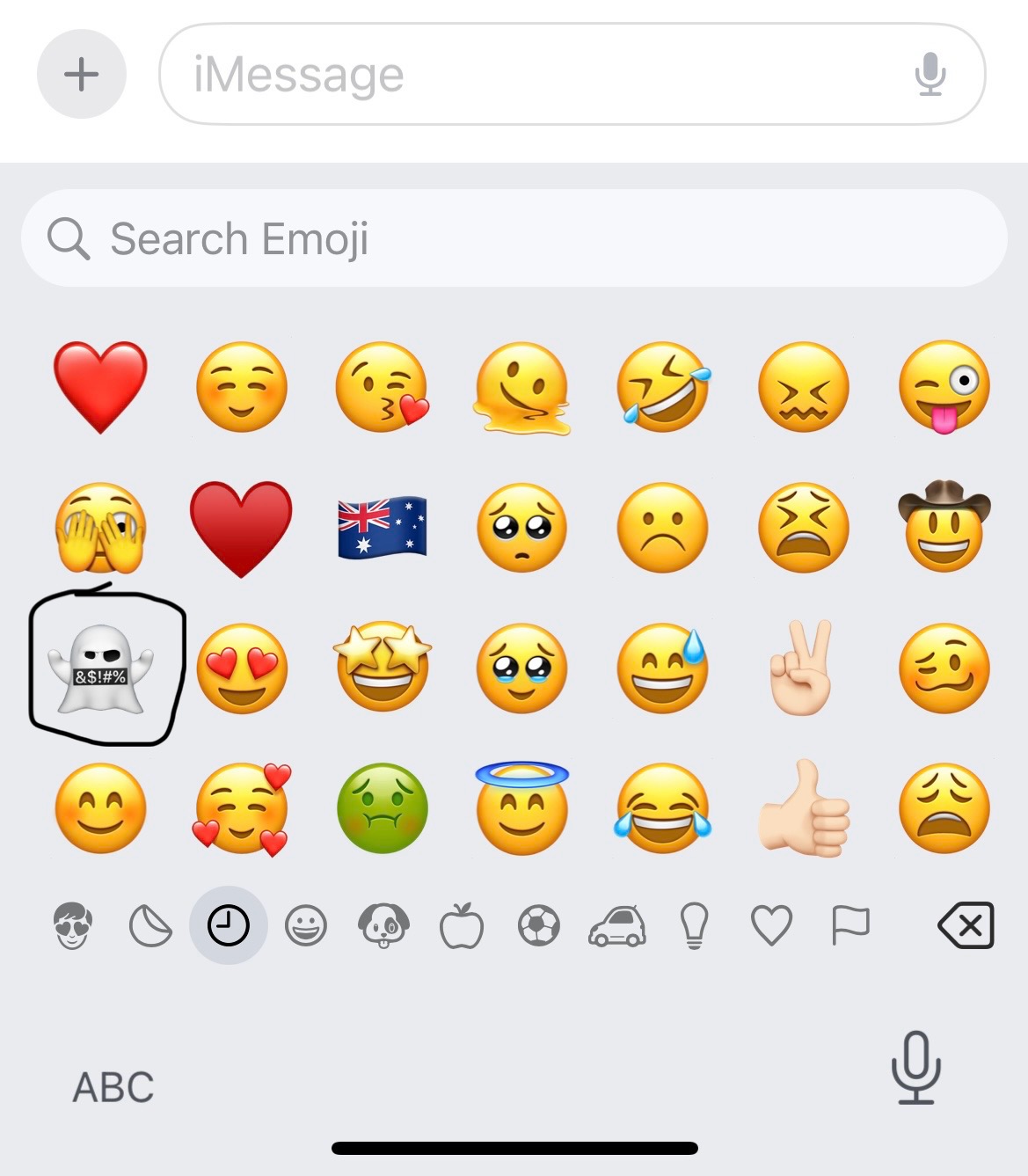1028x1176 pixels.
Task: Switch to the Memoji stickers category
Action: tap(73, 925)
